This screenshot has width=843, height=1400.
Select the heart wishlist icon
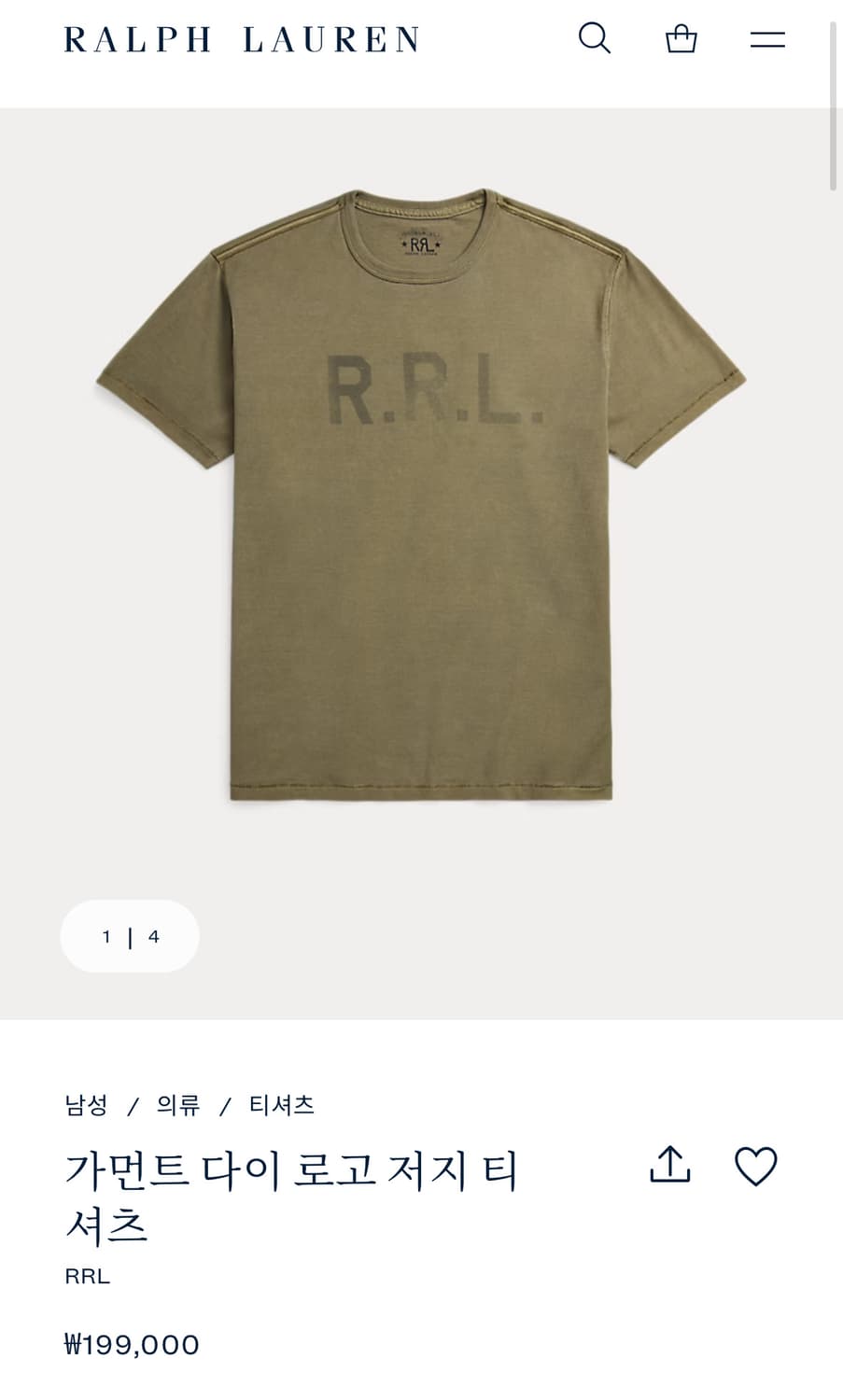[x=757, y=1166]
